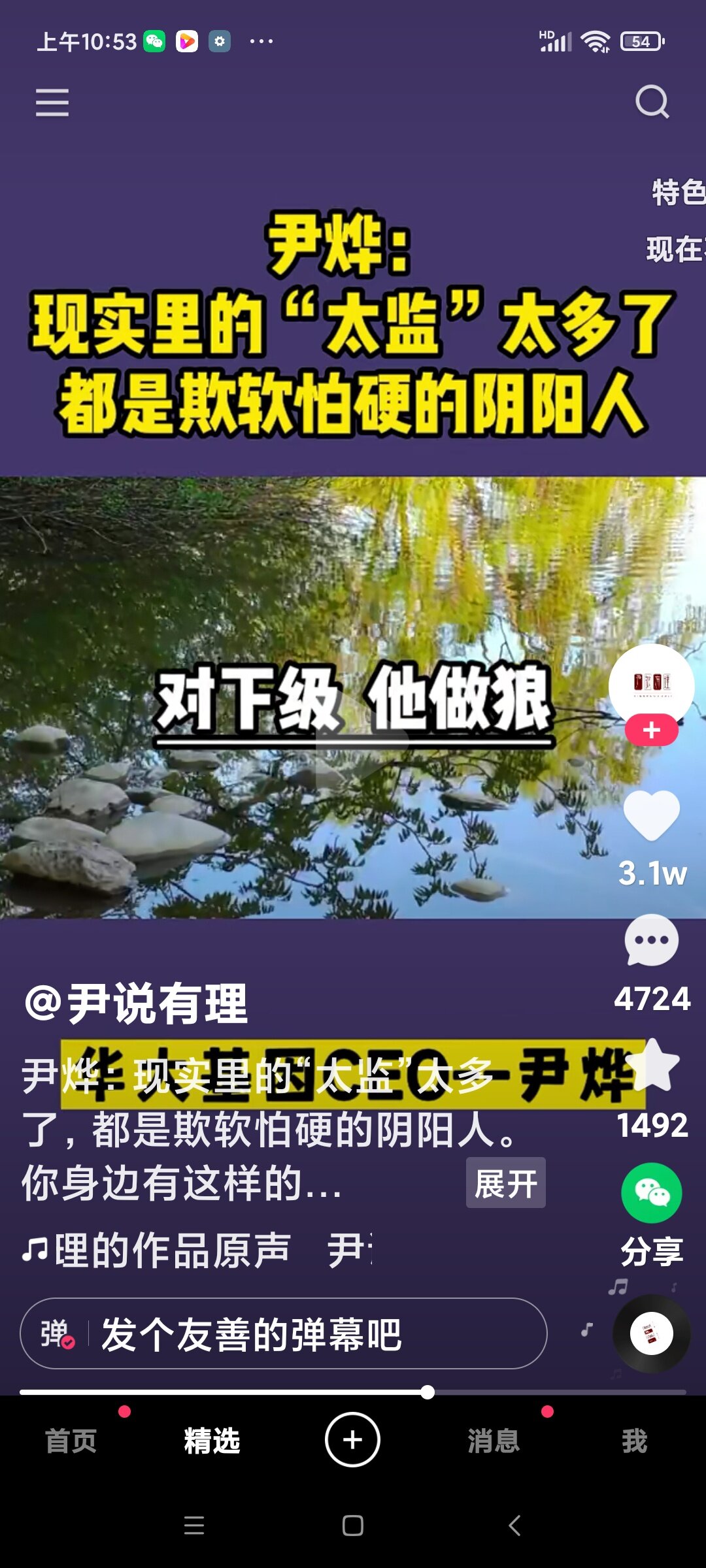This screenshot has height=1568, width=706.
Task: Create a new post with the plus button
Action: pos(352,1440)
